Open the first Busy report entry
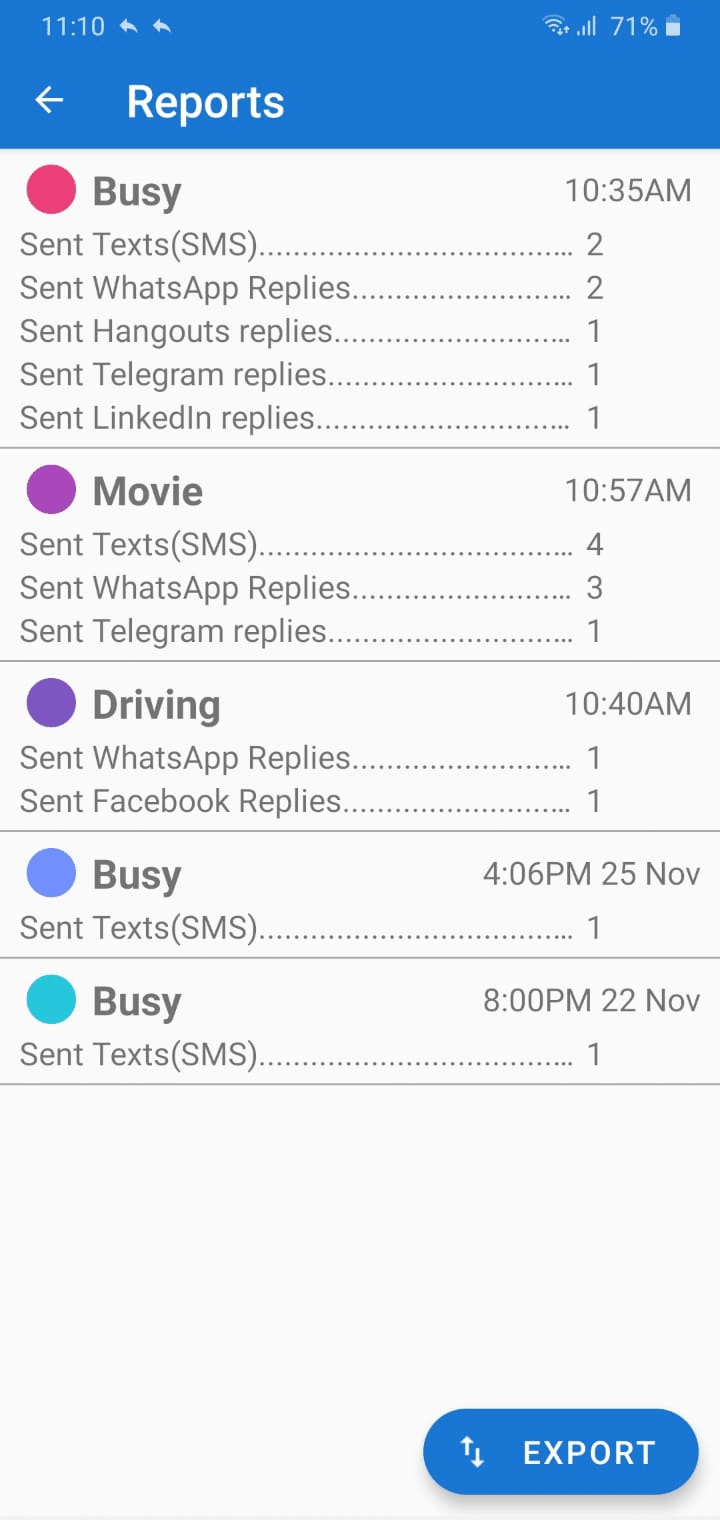 click(136, 191)
